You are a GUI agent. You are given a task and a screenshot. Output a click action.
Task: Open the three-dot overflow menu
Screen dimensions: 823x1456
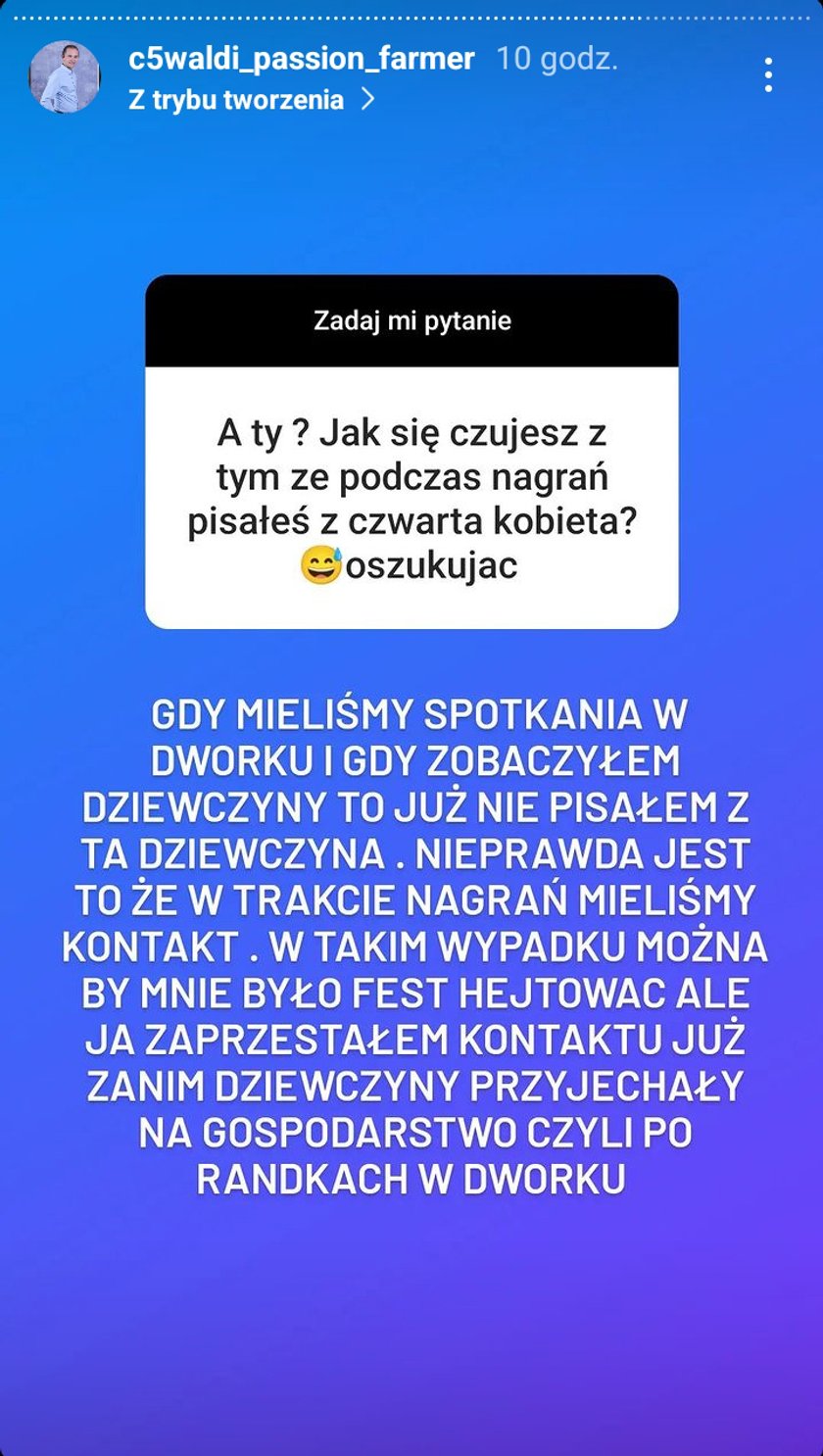pyautogui.click(x=768, y=75)
